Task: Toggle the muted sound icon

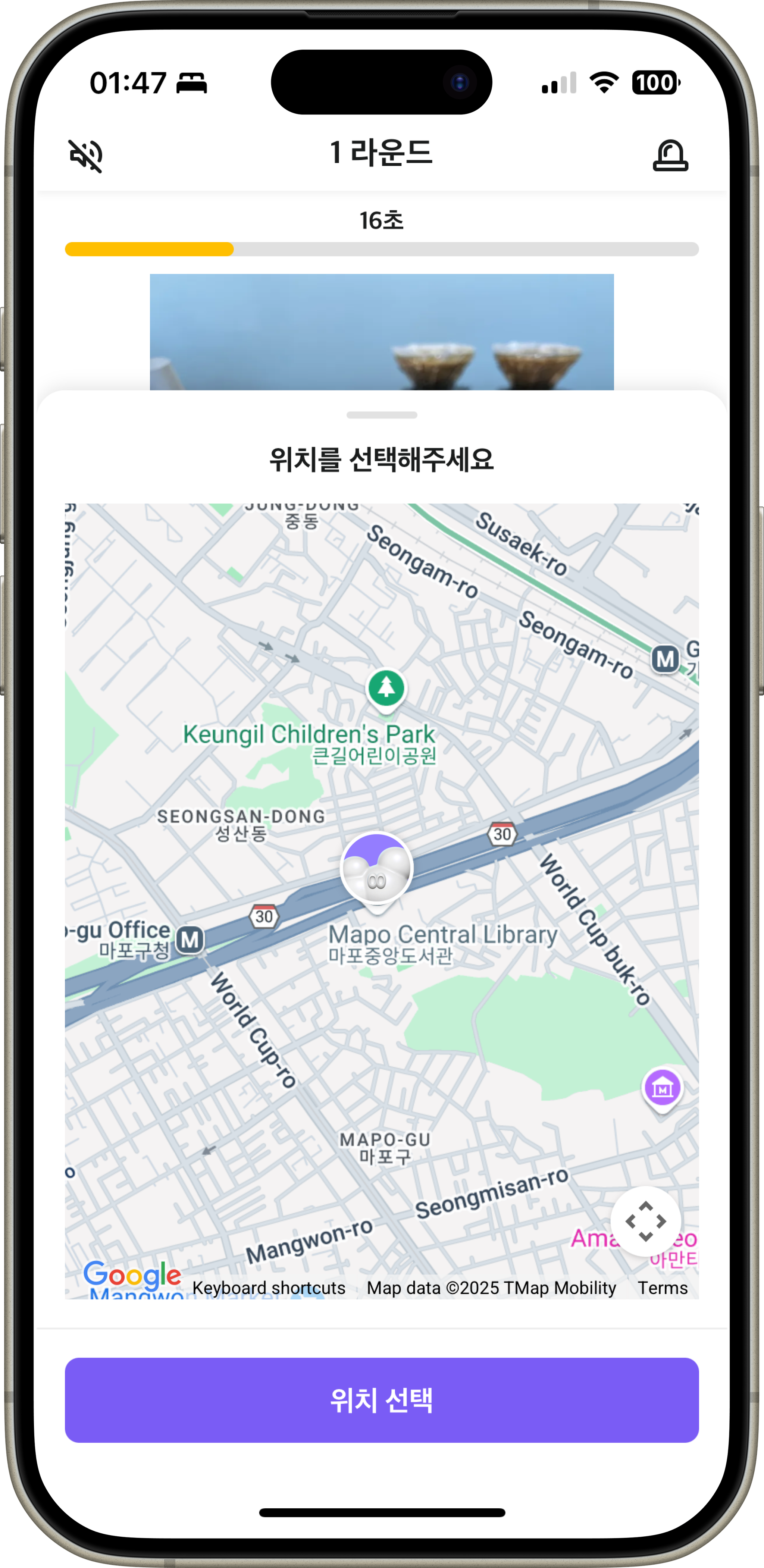Action: tap(85, 156)
